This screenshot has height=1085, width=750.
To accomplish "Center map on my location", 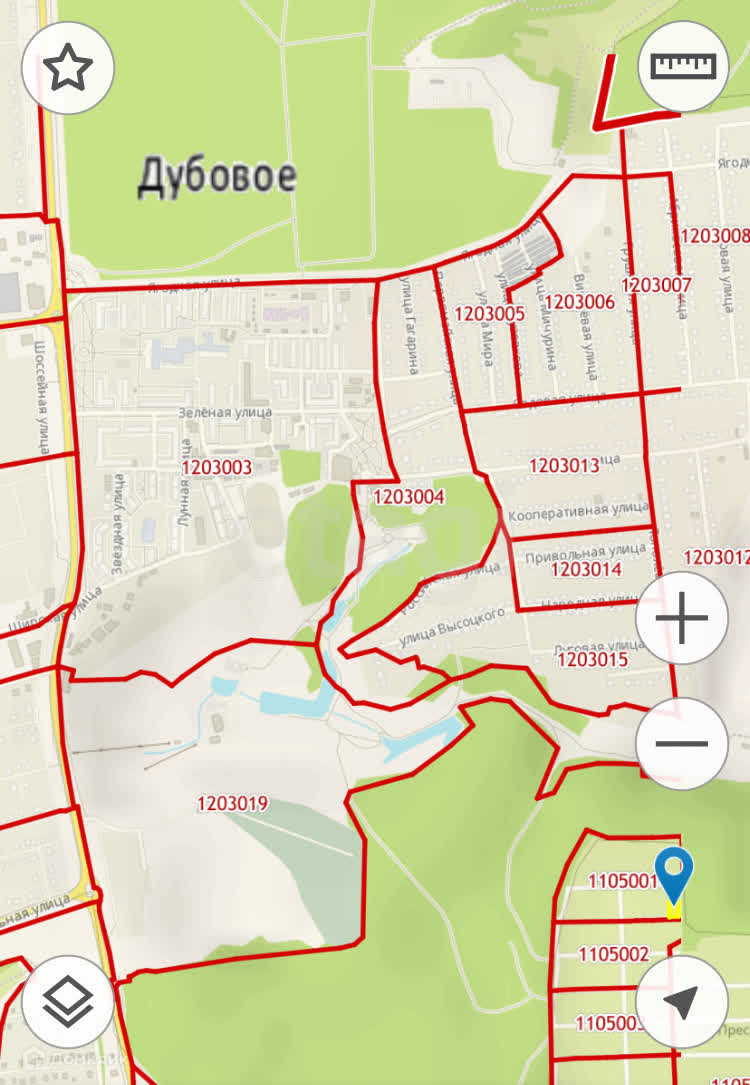I will (x=682, y=1001).
